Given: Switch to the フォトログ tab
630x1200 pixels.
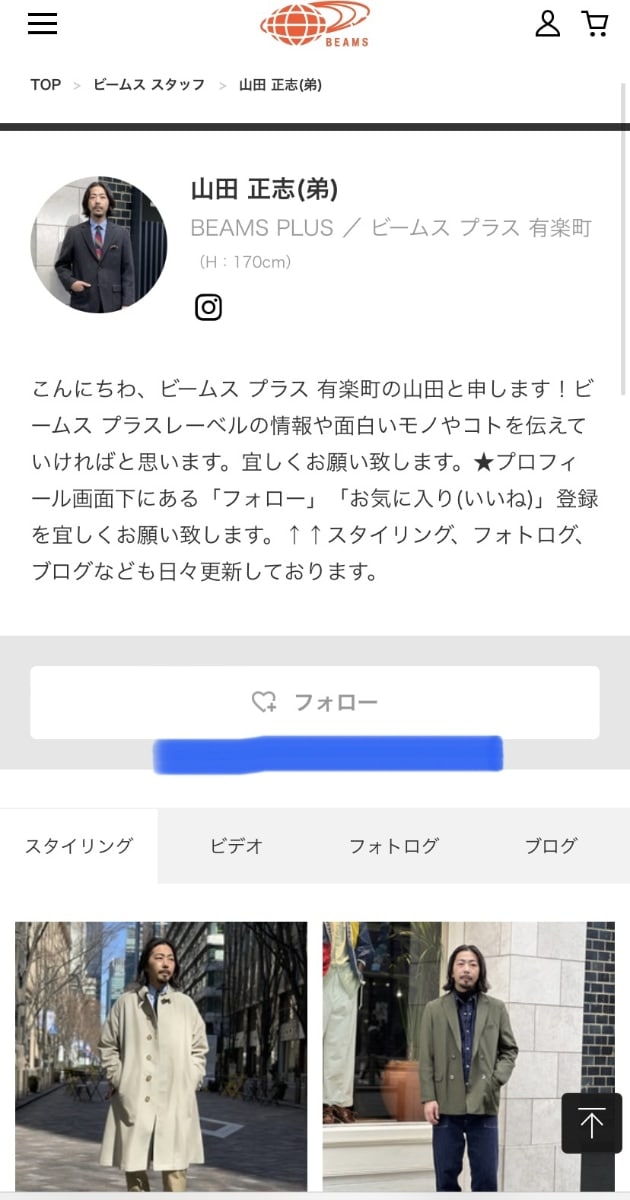Looking at the screenshot, I should point(393,846).
